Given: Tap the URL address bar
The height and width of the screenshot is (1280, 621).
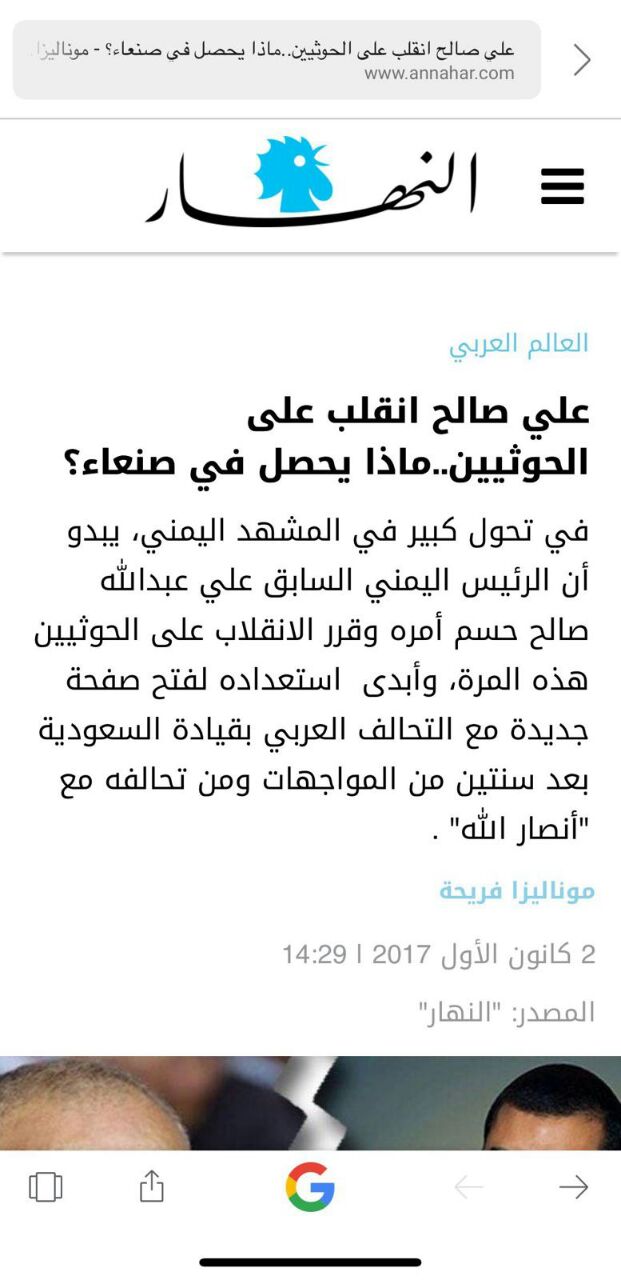Looking at the screenshot, I should pyautogui.click(x=276, y=60).
